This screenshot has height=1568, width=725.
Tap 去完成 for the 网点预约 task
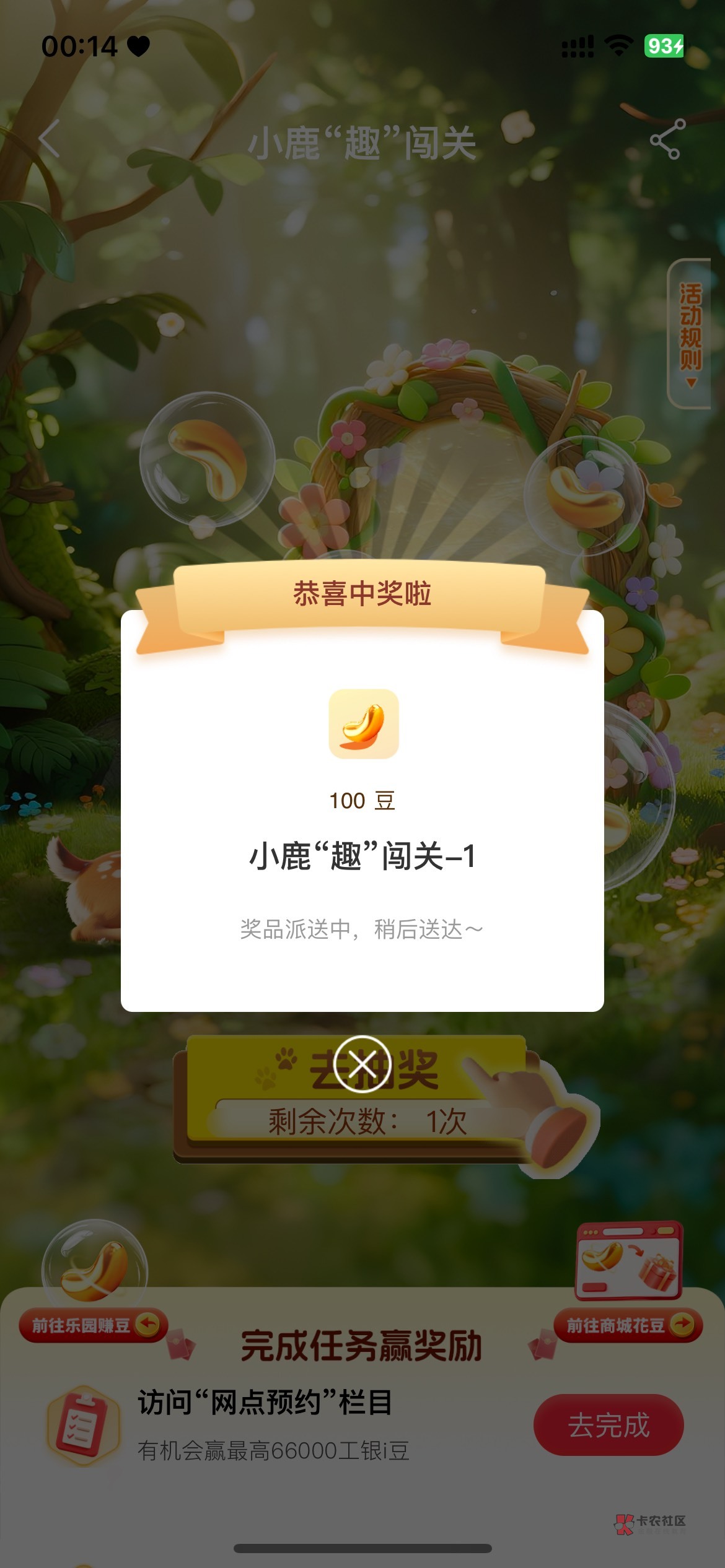(609, 1424)
